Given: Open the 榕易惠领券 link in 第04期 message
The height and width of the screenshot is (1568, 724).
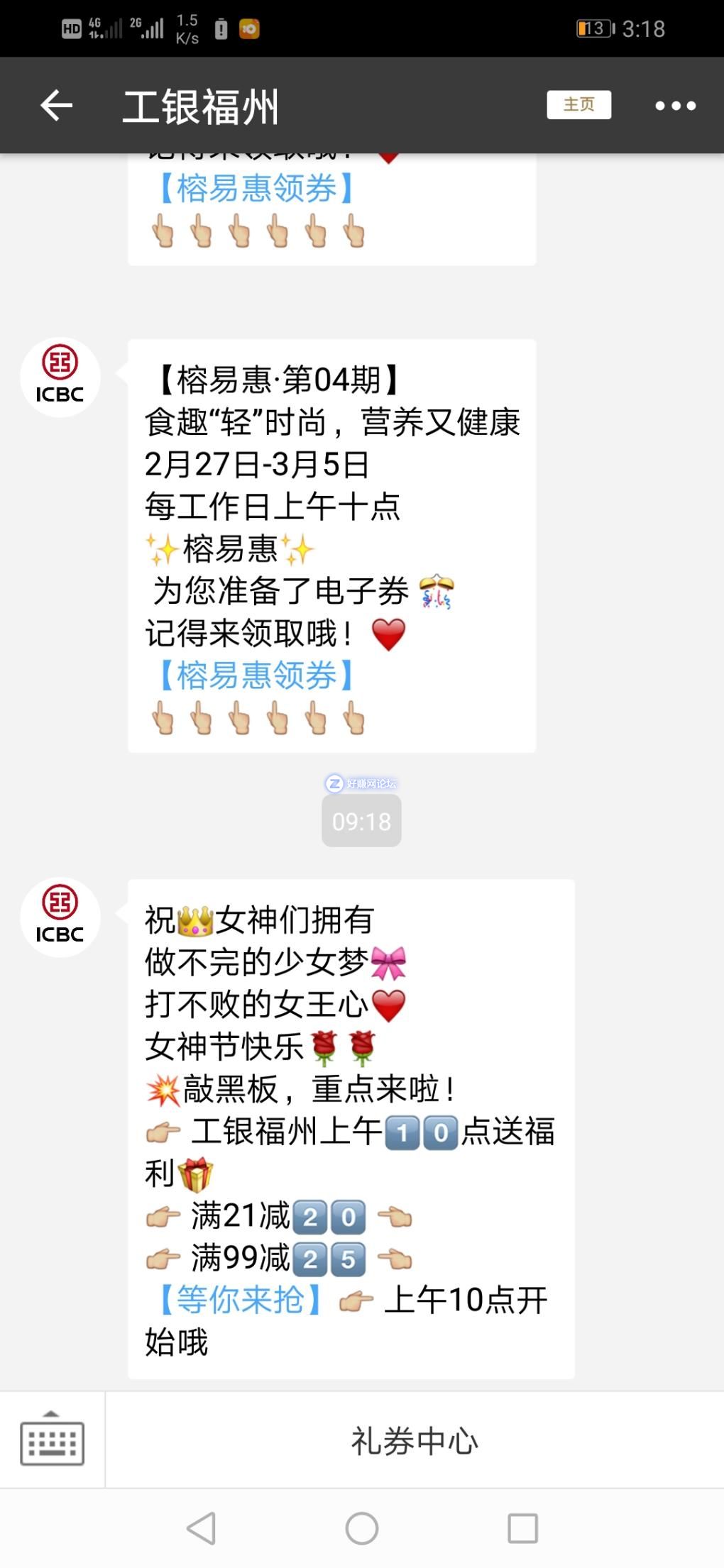Looking at the screenshot, I should [256, 675].
